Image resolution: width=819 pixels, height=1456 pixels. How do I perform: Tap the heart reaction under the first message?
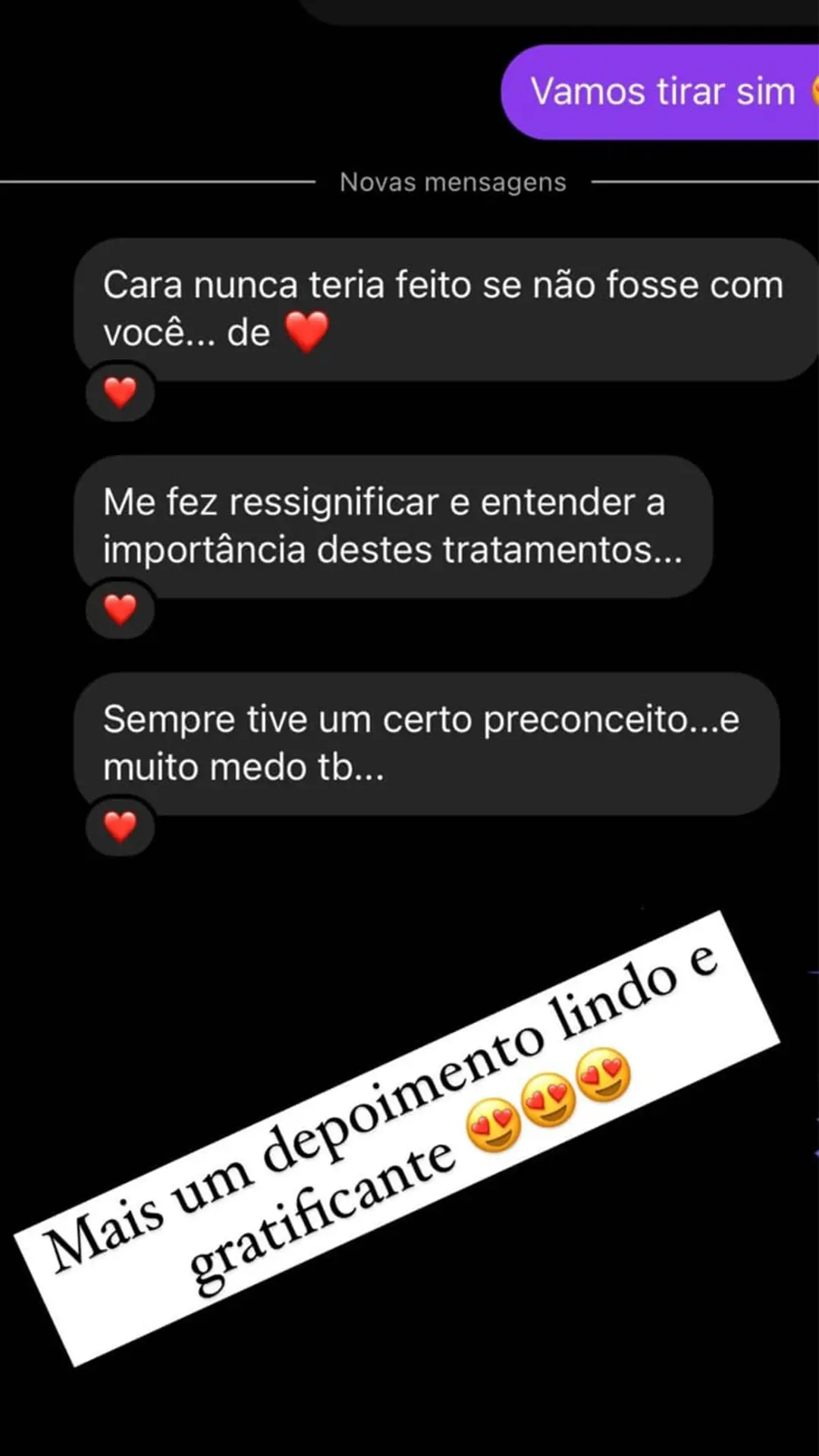coord(120,392)
